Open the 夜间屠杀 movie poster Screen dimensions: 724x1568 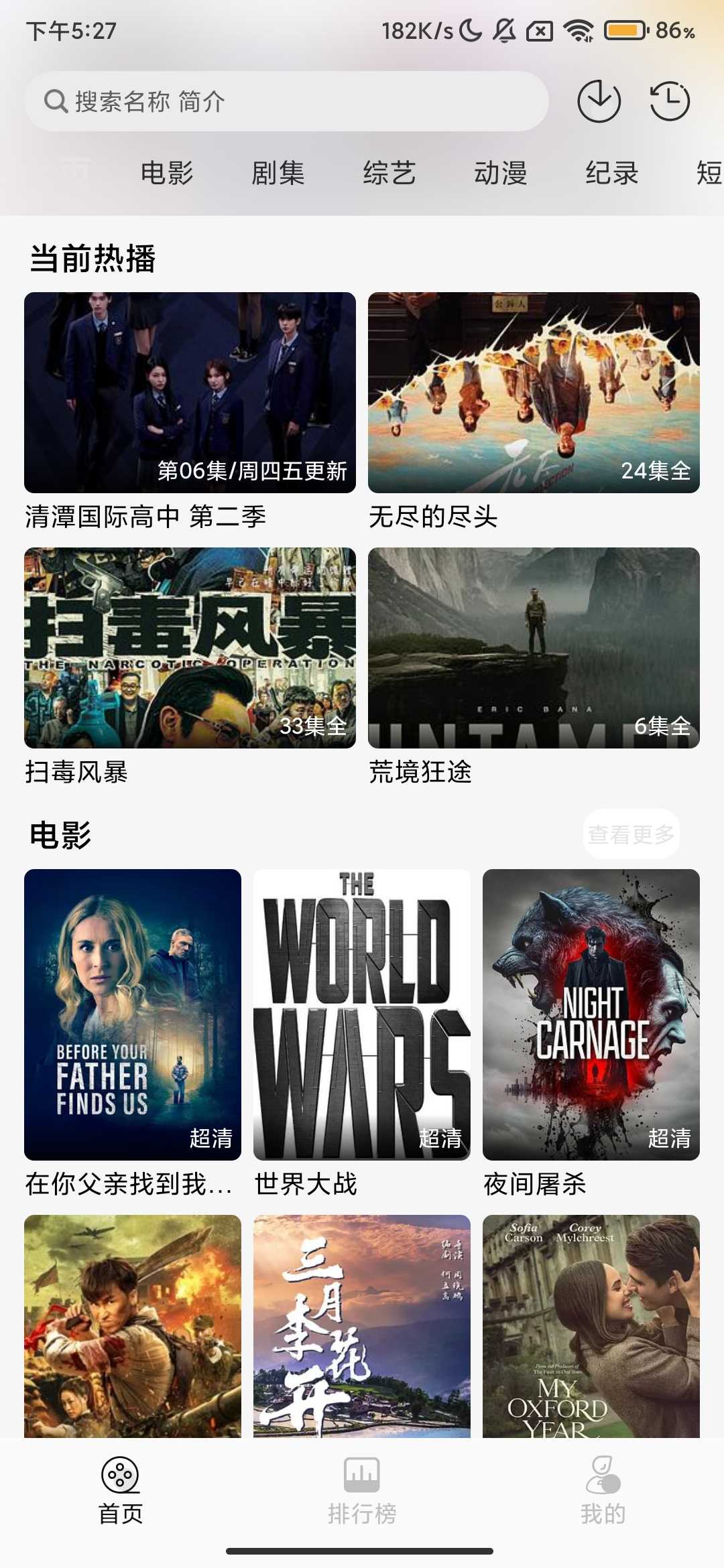(x=591, y=1015)
